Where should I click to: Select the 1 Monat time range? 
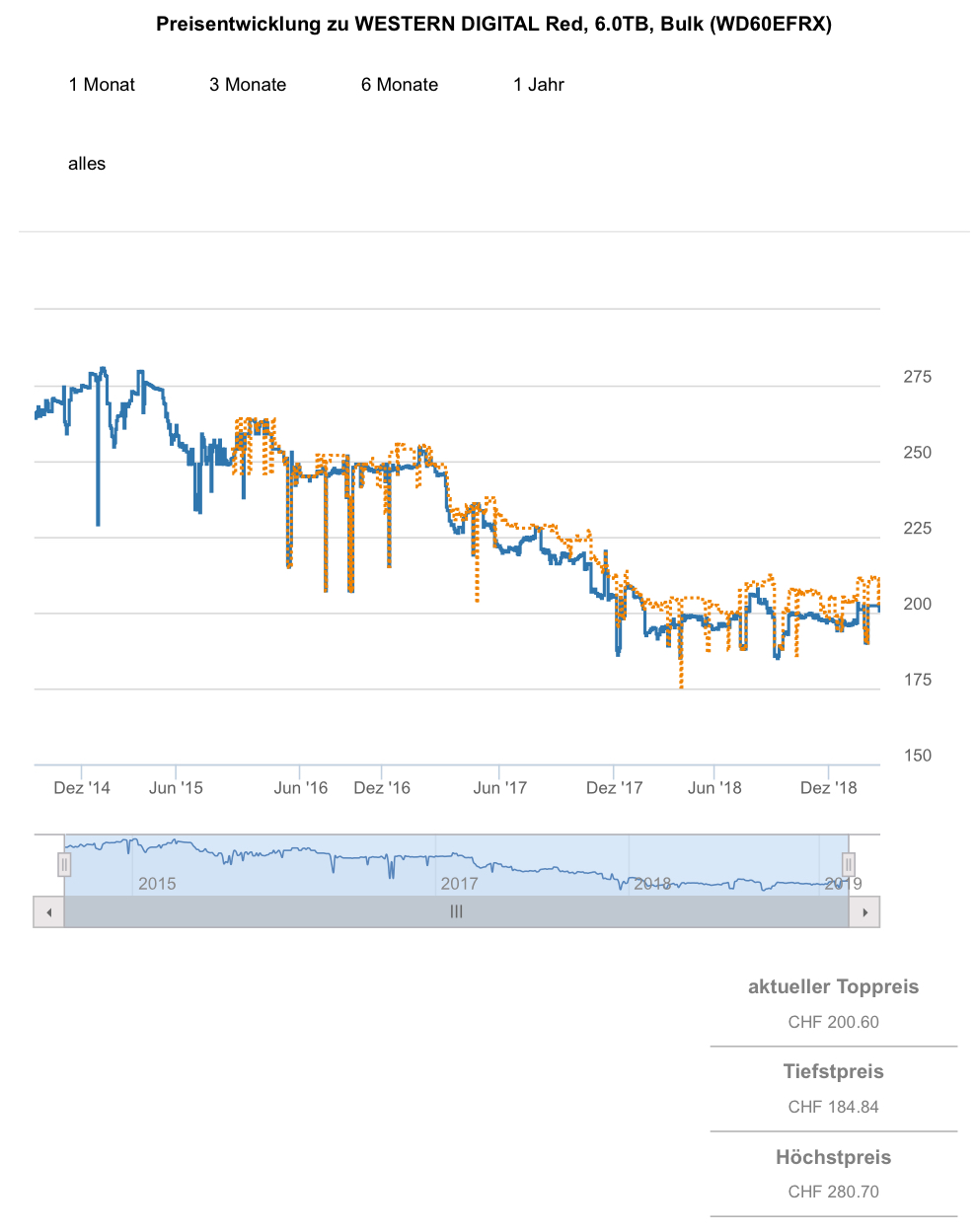pyautogui.click(x=102, y=85)
